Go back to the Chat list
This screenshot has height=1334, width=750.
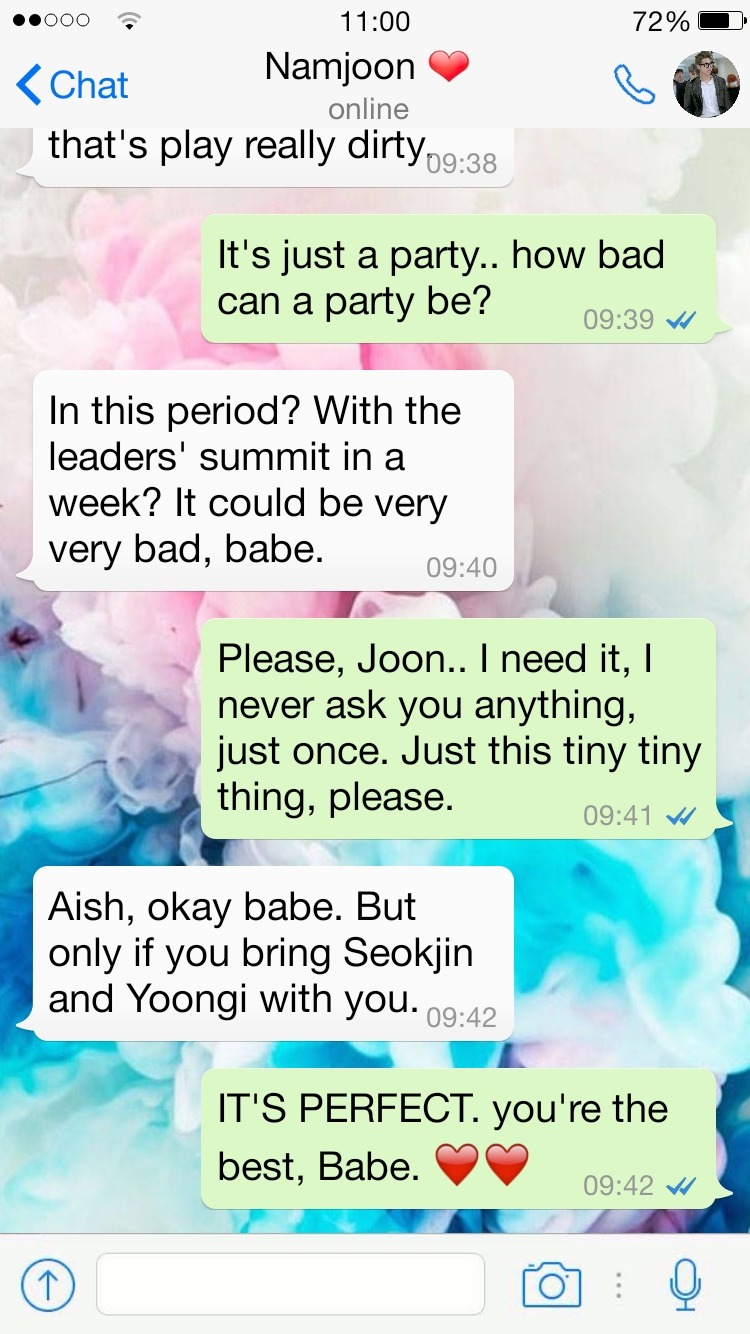pyautogui.click(x=72, y=86)
